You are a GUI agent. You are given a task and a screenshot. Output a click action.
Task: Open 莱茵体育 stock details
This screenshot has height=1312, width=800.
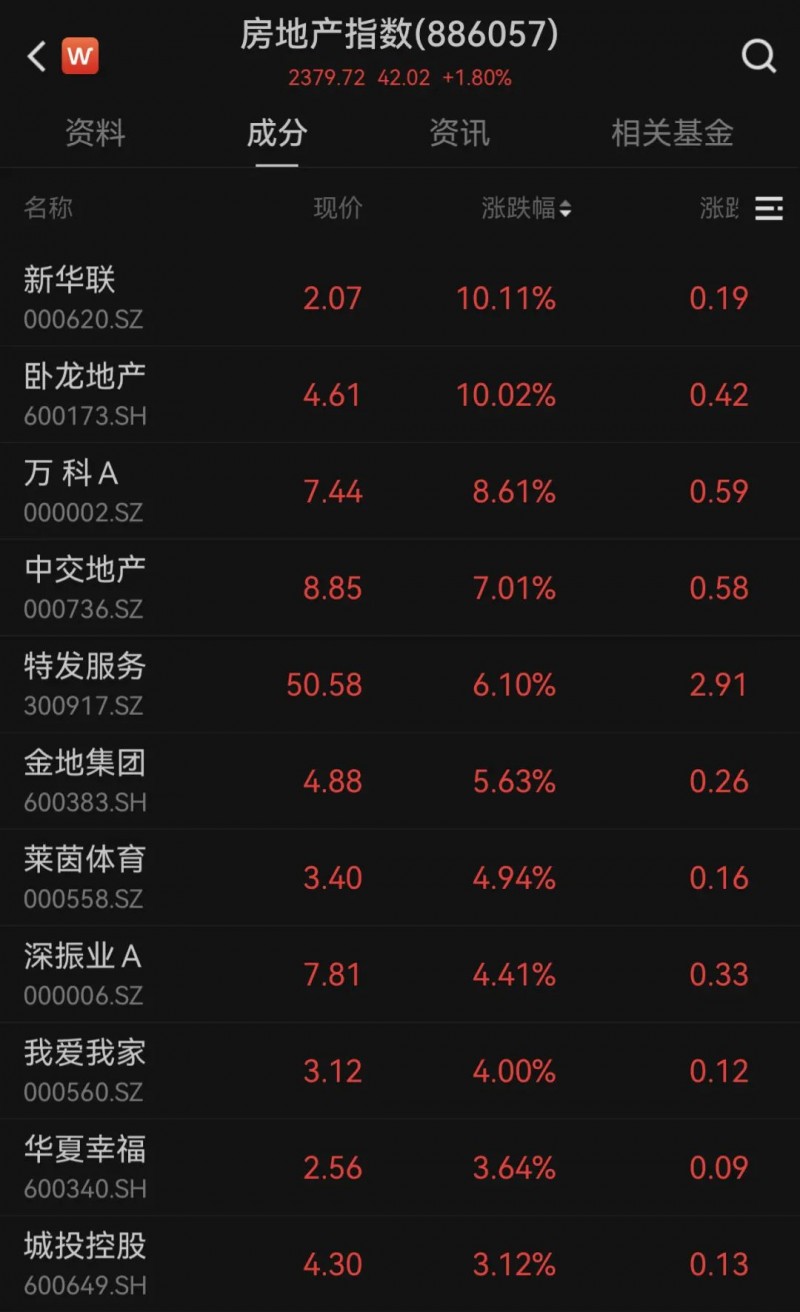pyautogui.click(x=400, y=877)
